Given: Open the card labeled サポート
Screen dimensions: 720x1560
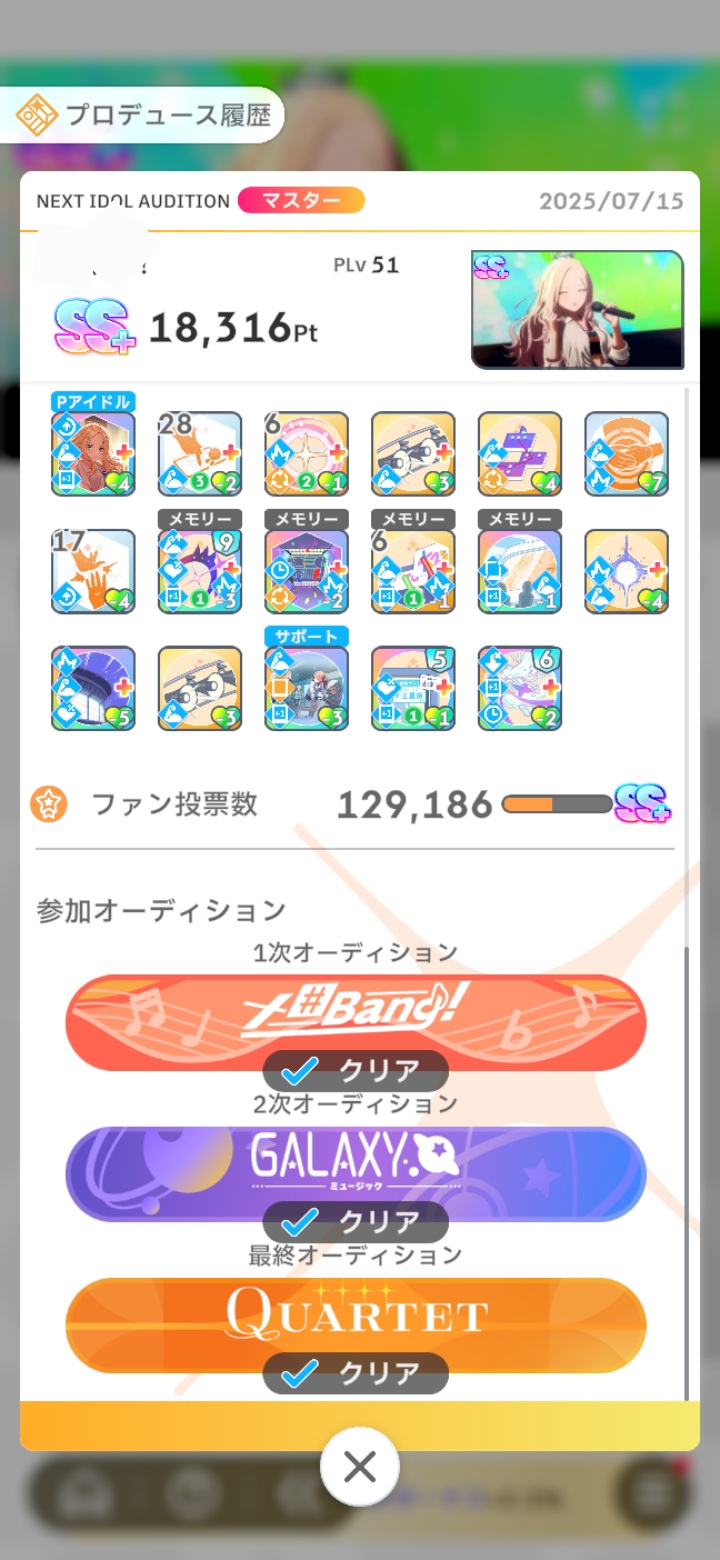Looking at the screenshot, I should click(307, 688).
